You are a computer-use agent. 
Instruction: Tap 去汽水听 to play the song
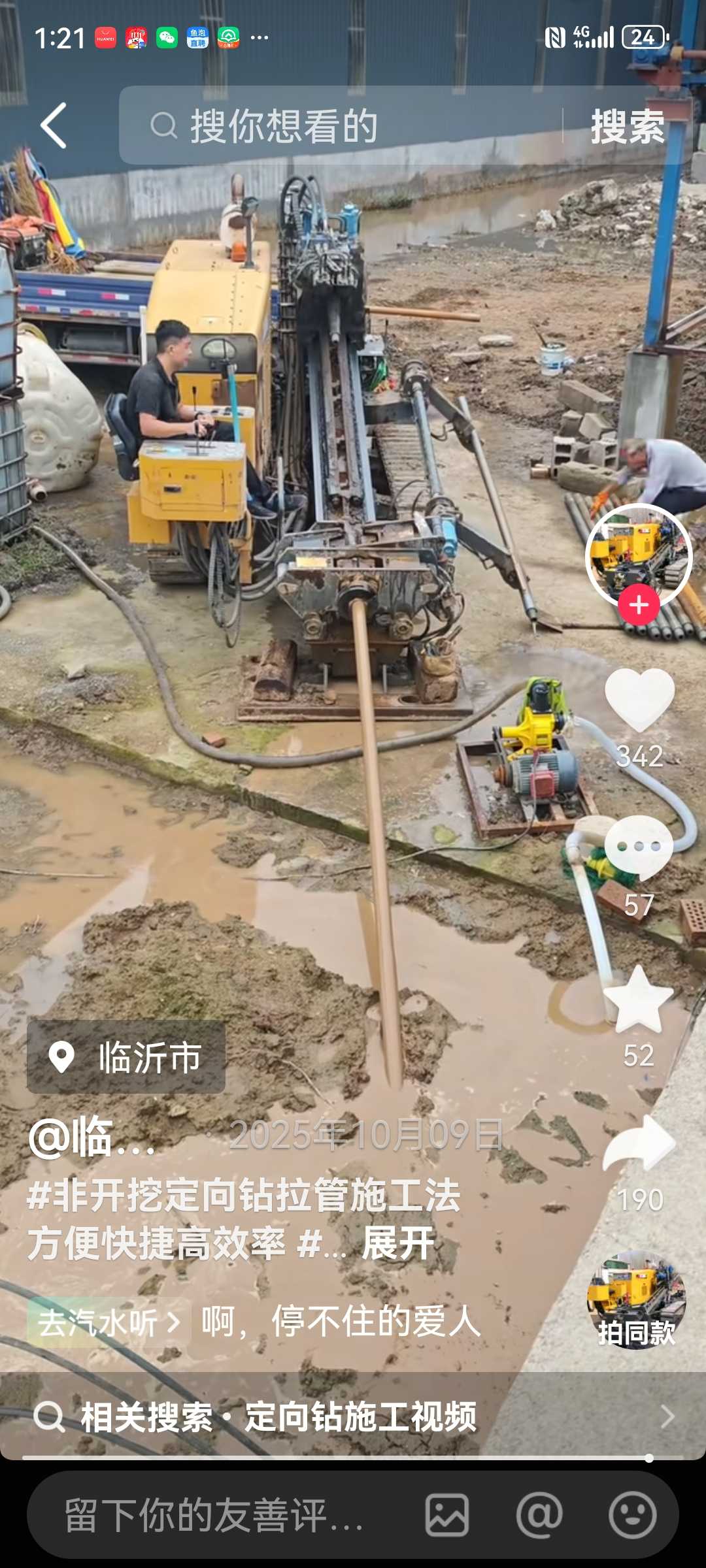point(109,1322)
